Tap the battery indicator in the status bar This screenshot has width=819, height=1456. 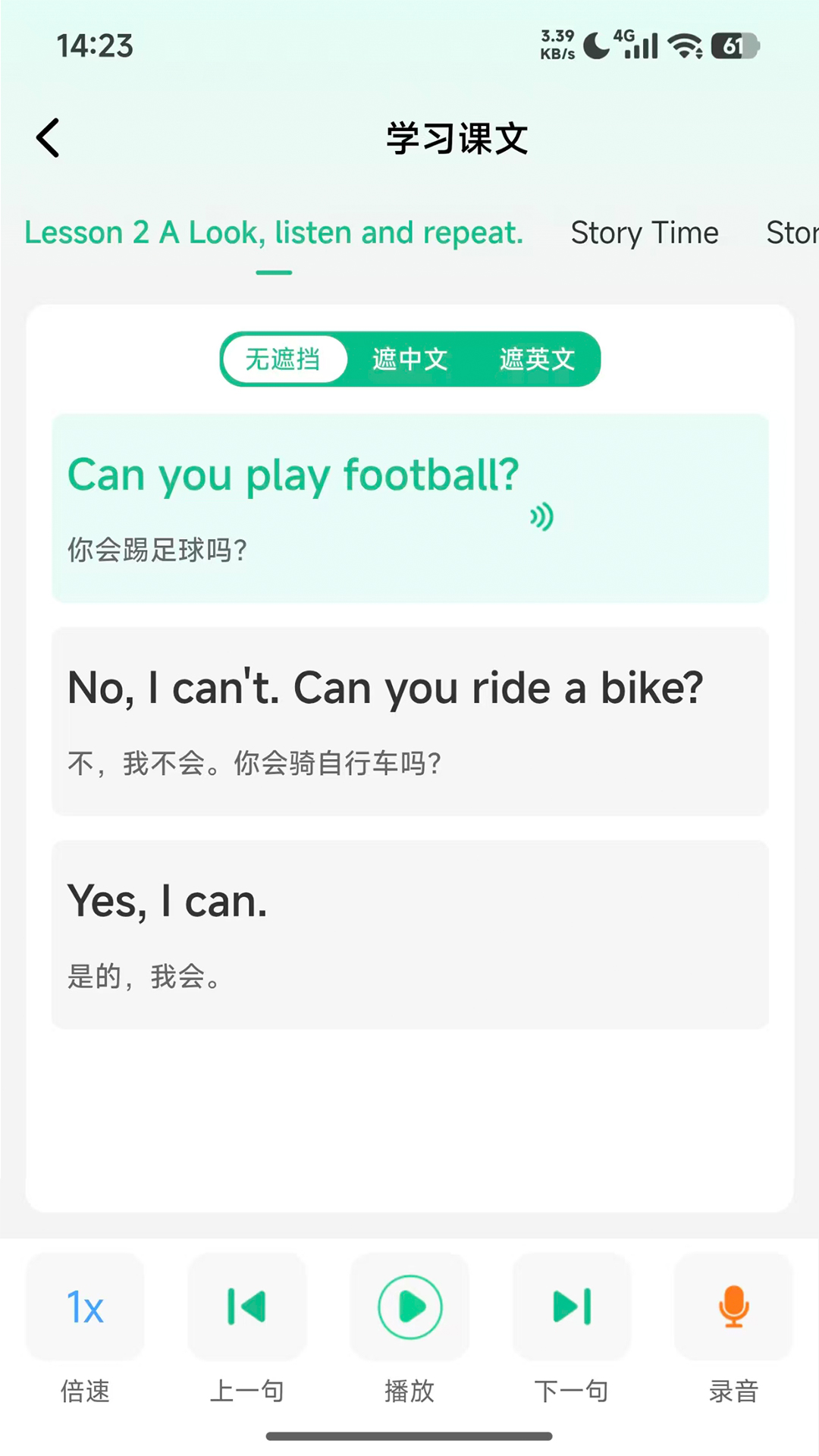point(733,45)
